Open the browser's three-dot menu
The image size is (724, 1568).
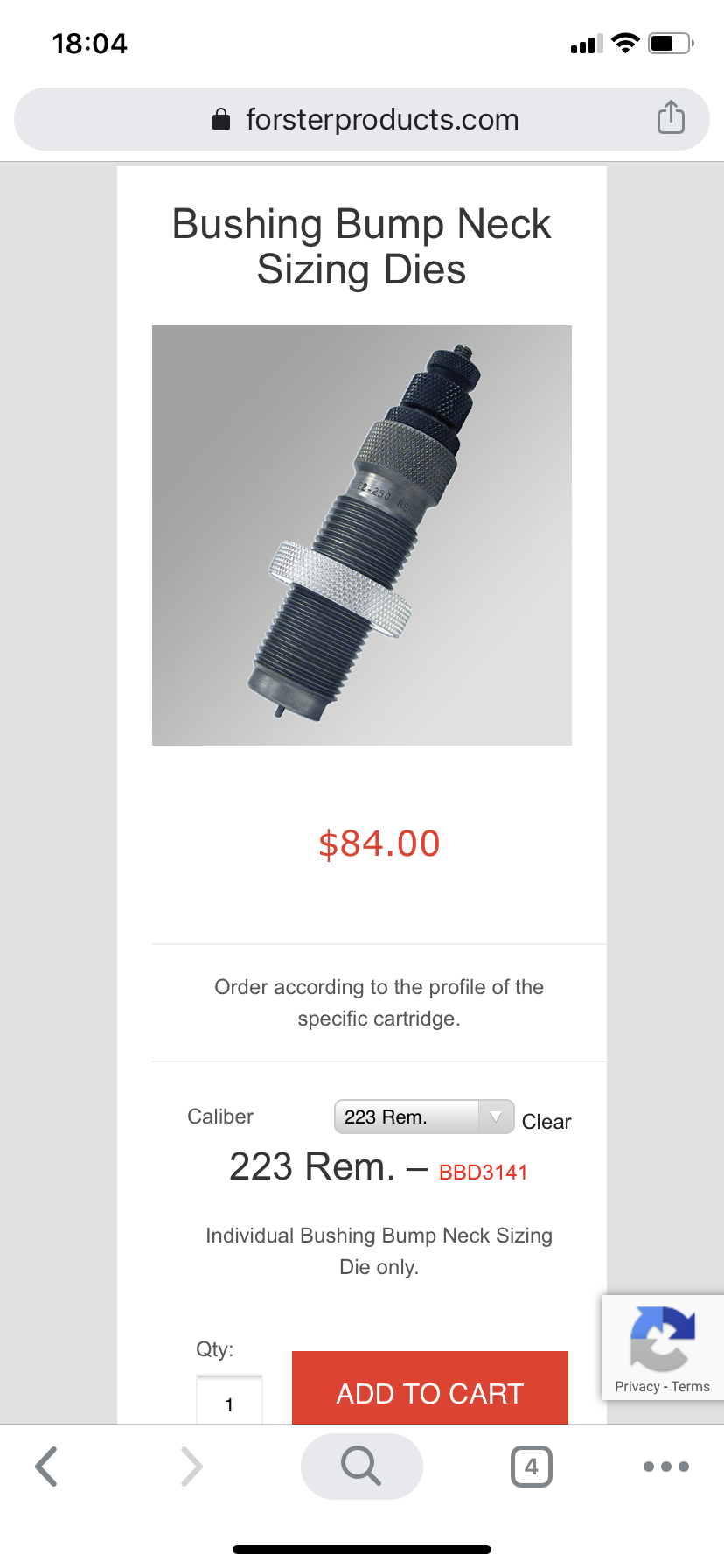[665, 1466]
